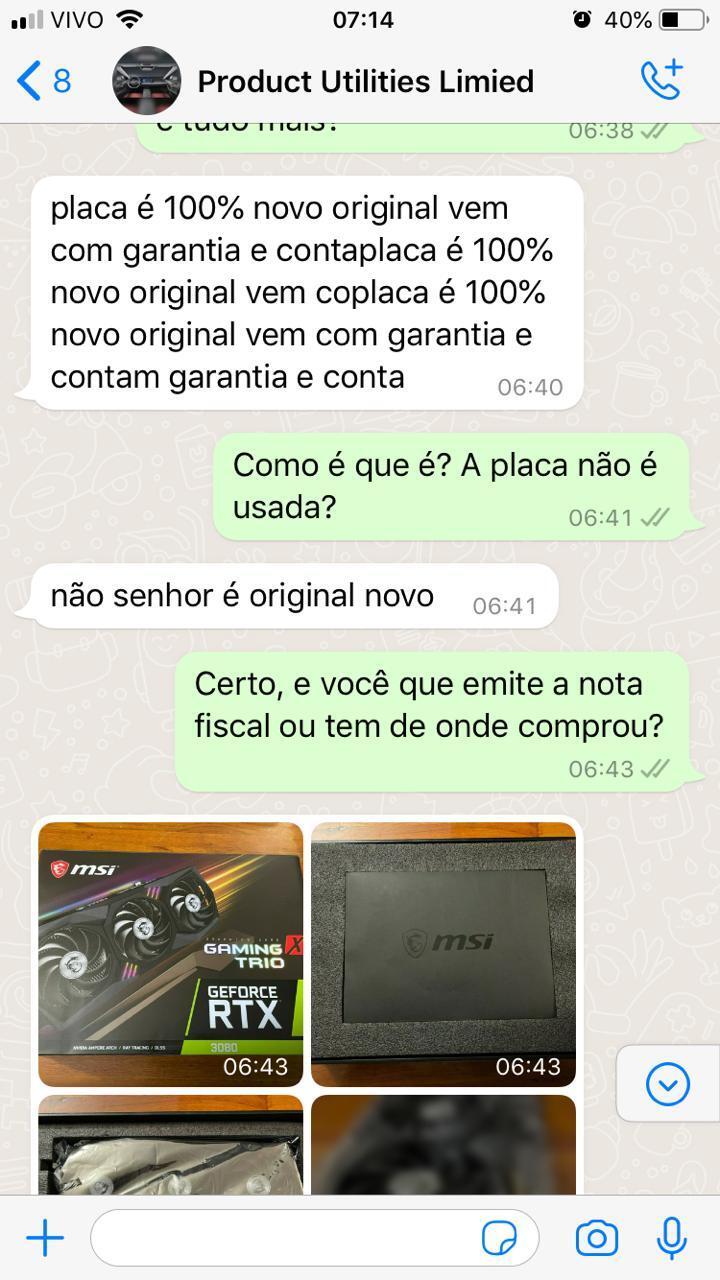Open the blurred photo thumbnail
Screen dimensions: 720x1280
coord(443,1144)
